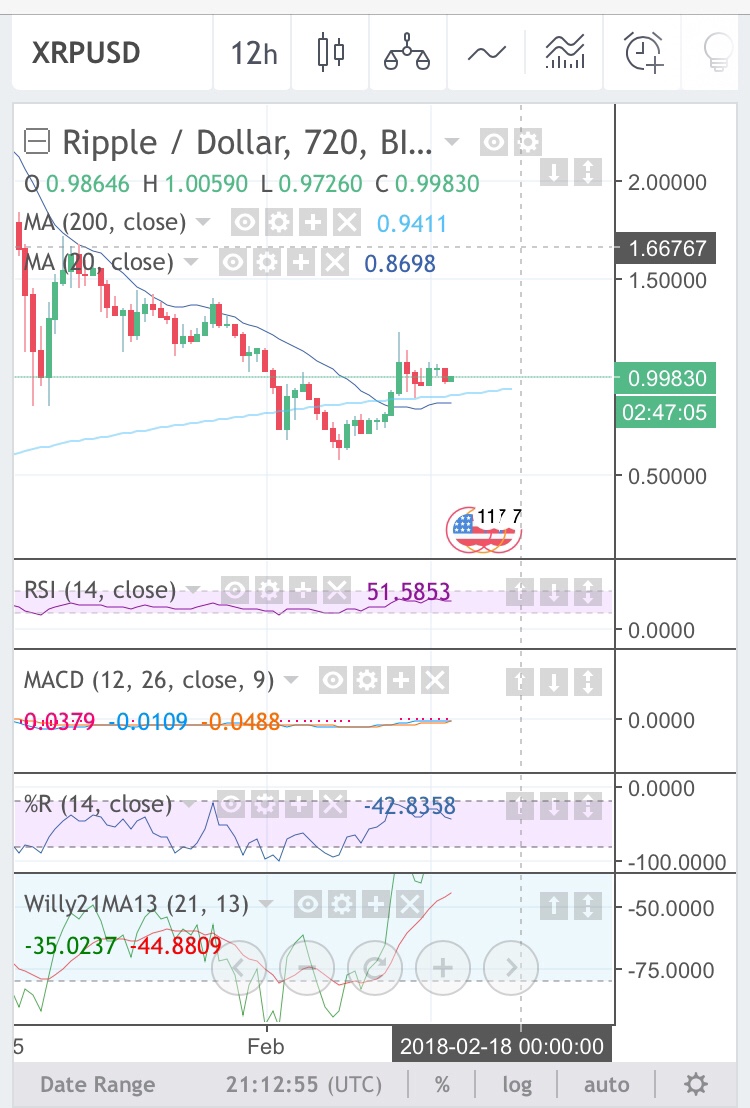Change the 12h time interval
Image resolution: width=750 pixels, height=1108 pixels.
[x=254, y=52]
